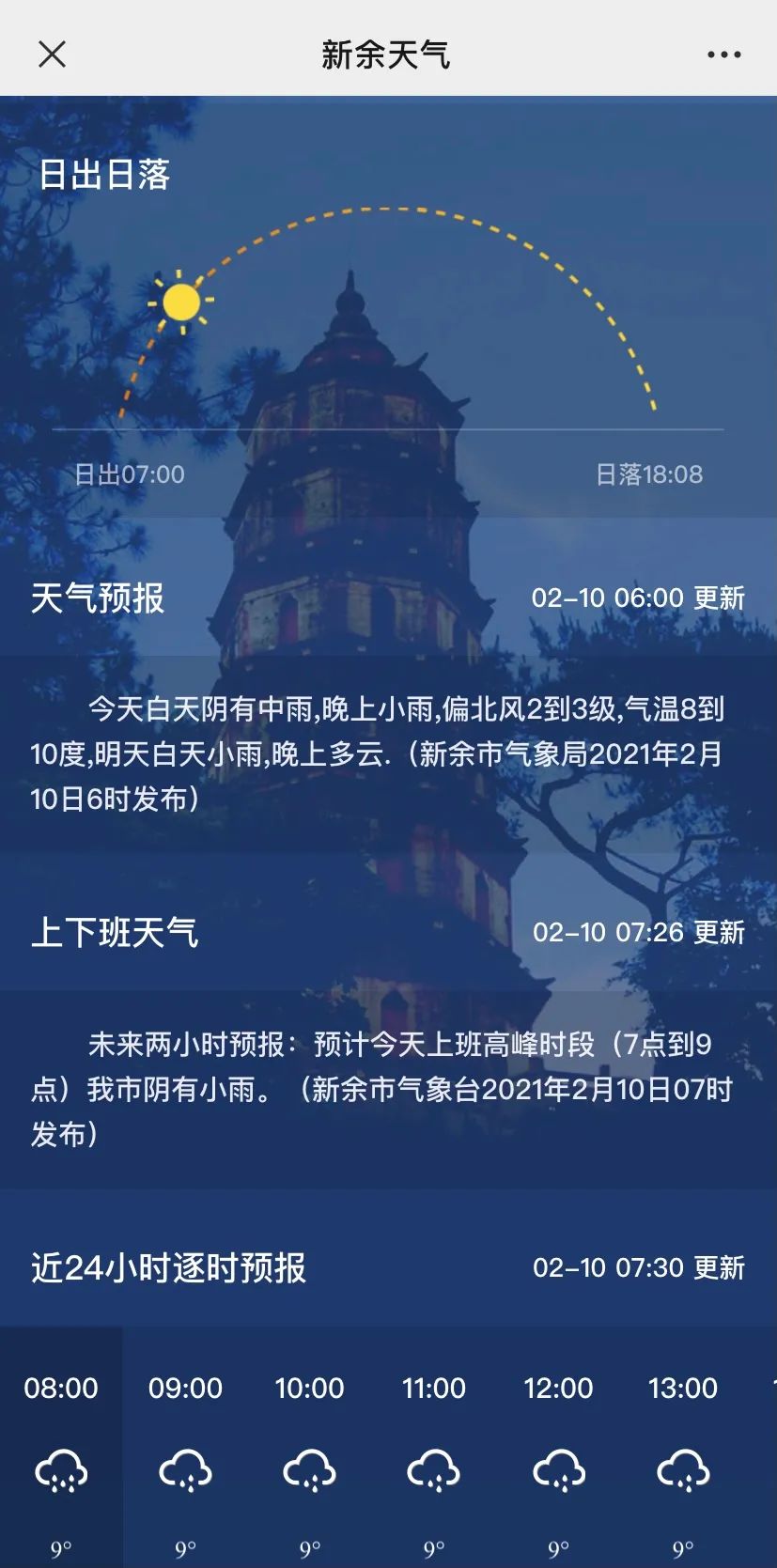Select the 日出日落 section header
This screenshot has width=777, height=1568.
[104, 175]
